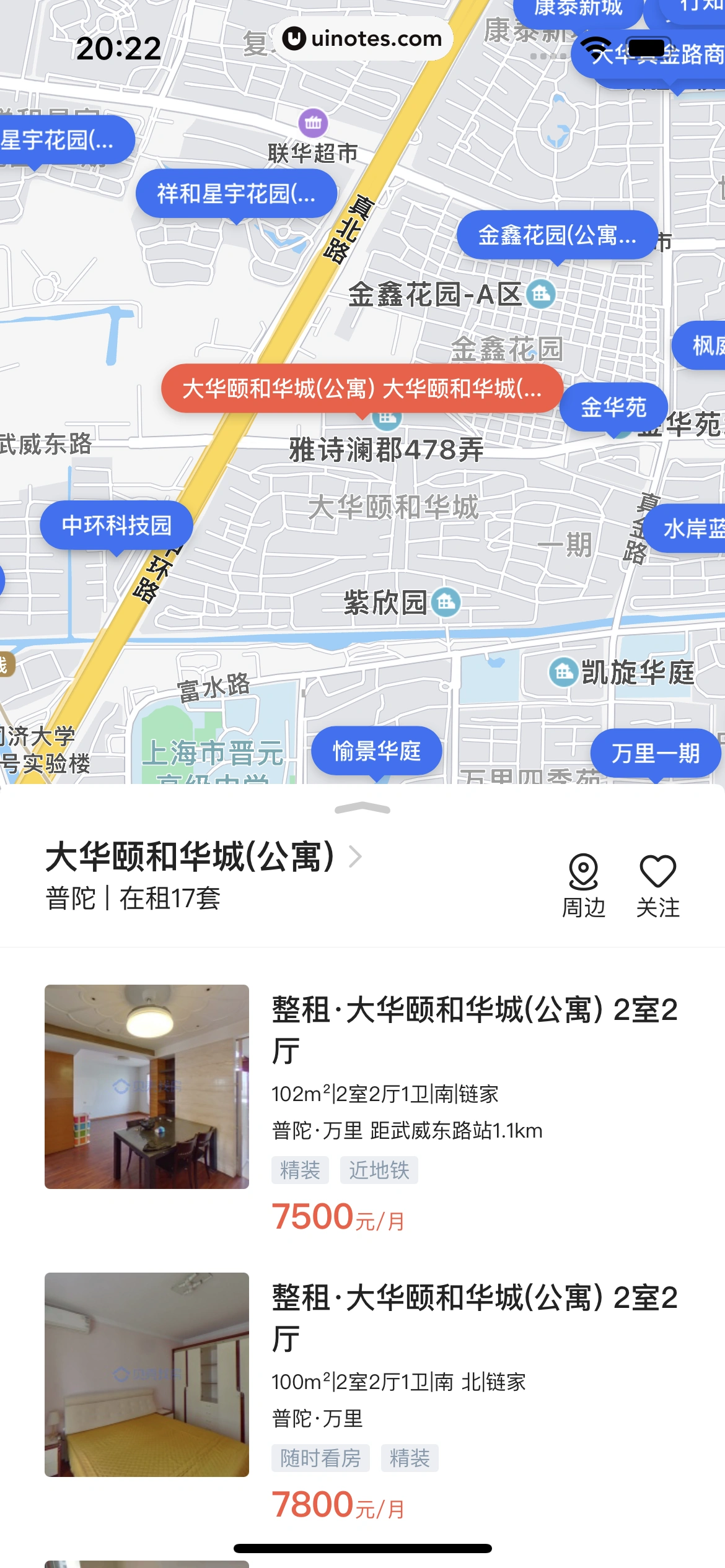Screen dimensions: 725x1568
Task: Select 万里一期 map marker
Action: [655, 753]
